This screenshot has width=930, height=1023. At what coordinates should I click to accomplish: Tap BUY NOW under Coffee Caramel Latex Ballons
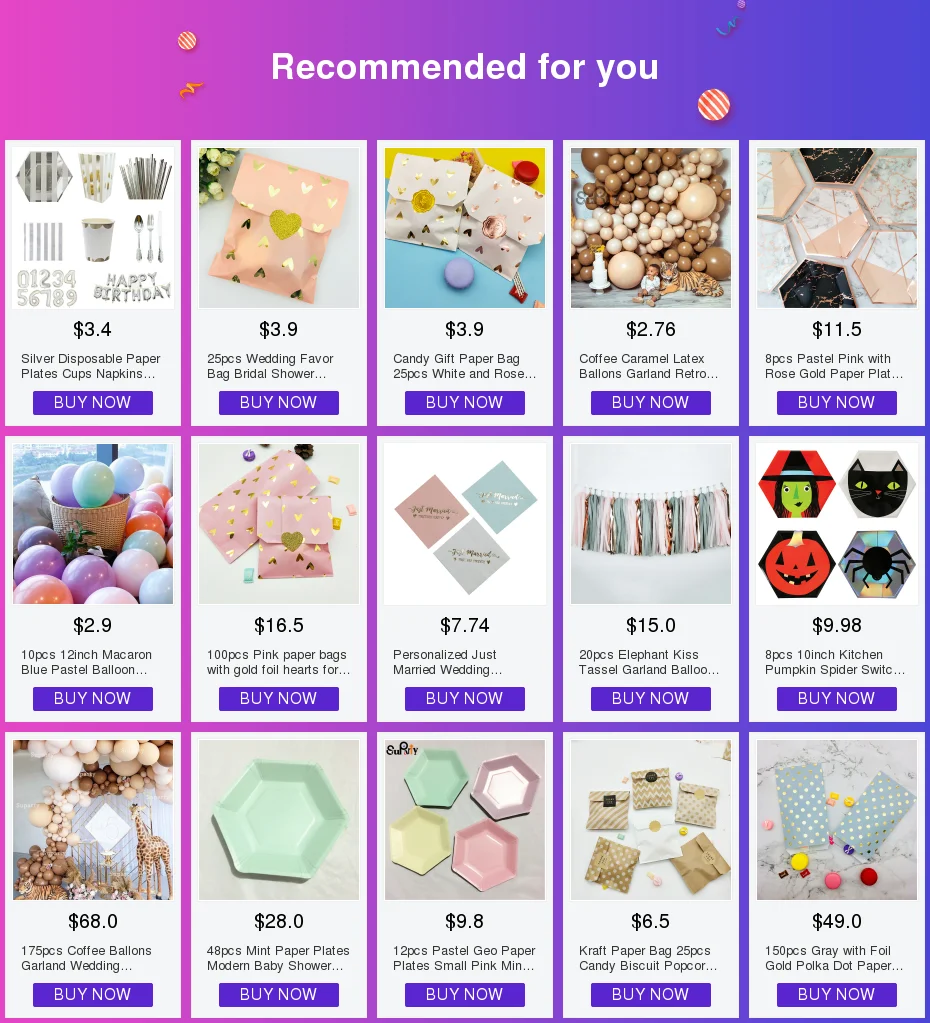[651, 403]
